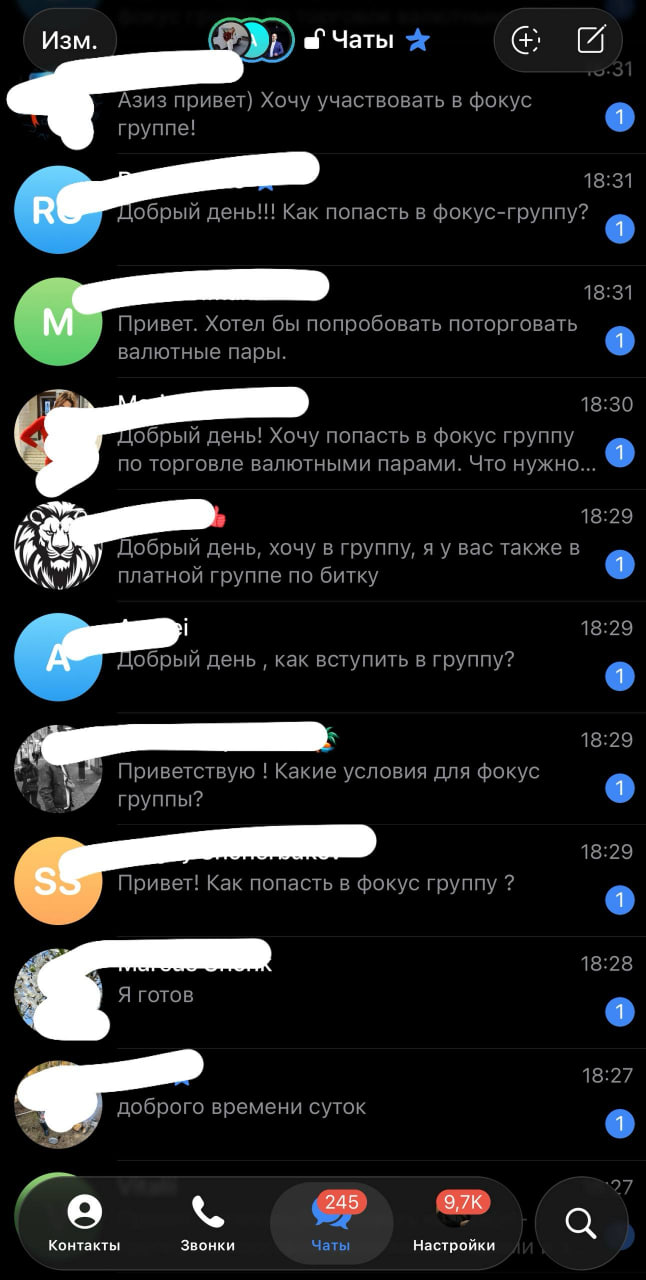Compose a new message
646x1280 pixels.
coord(591,40)
